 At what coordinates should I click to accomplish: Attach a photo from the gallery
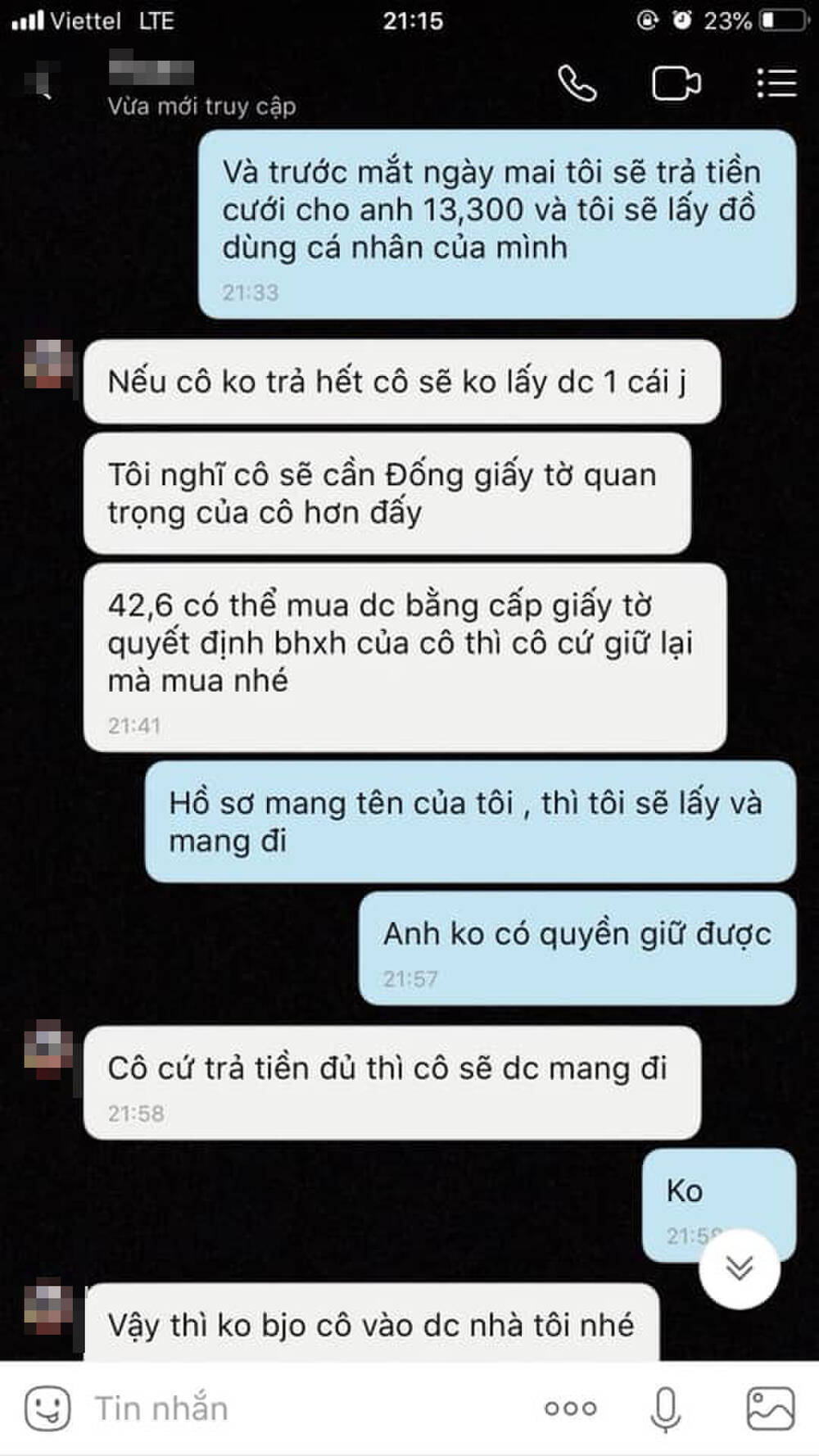[770, 1408]
